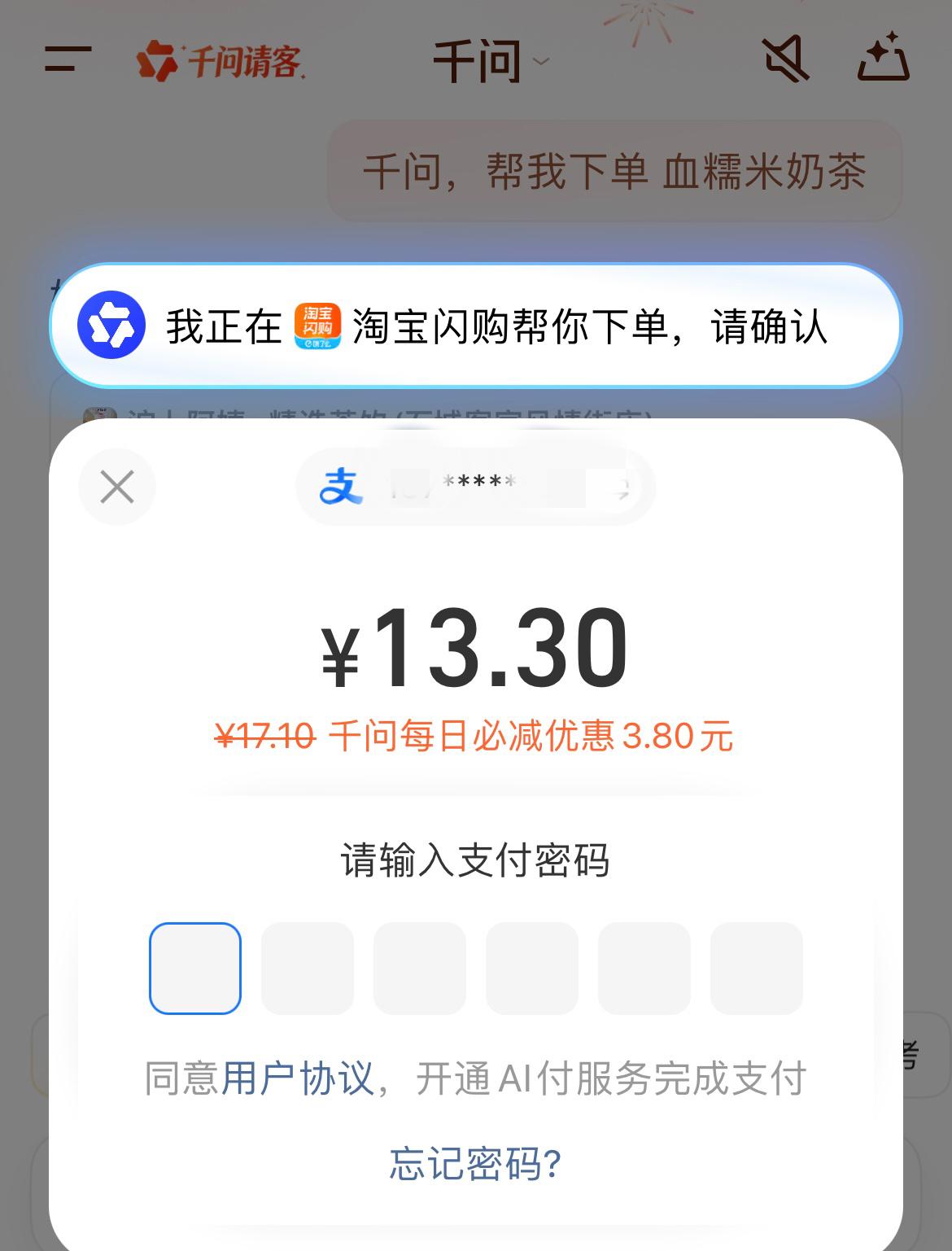Tap the last password digit box
This screenshot has width=952, height=1251.
[757, 969]
